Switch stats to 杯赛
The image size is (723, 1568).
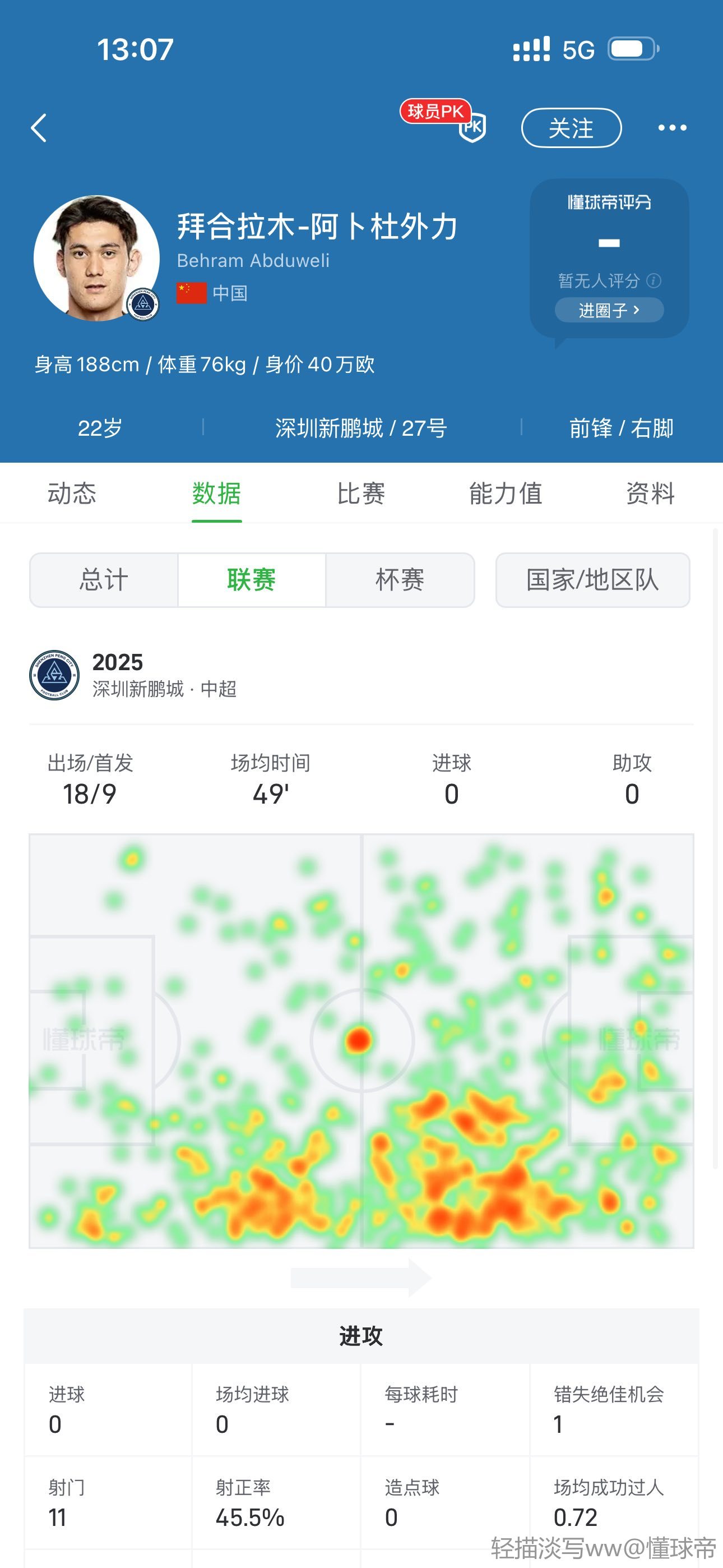[400, 579]
